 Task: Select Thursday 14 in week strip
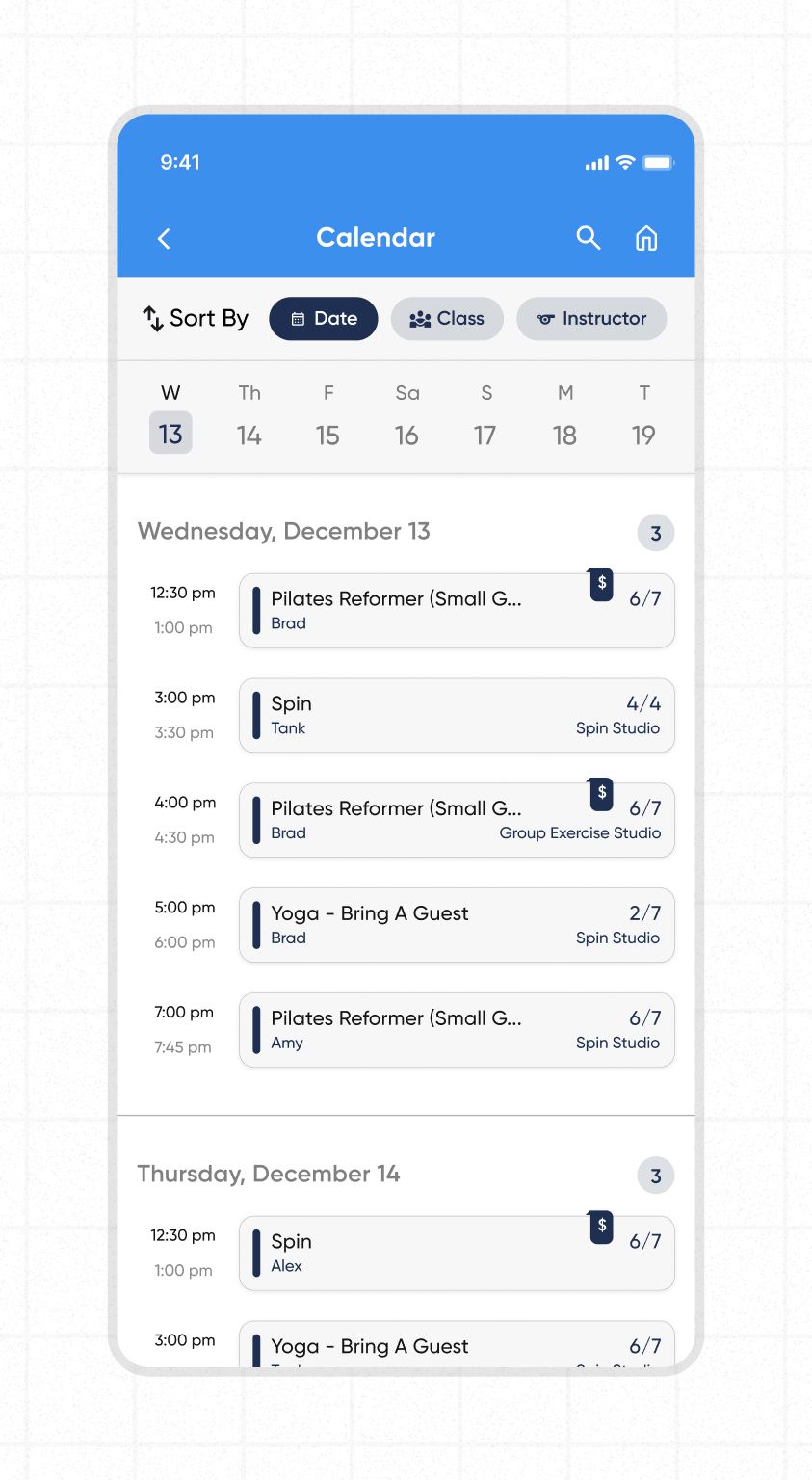coord(249,435)
